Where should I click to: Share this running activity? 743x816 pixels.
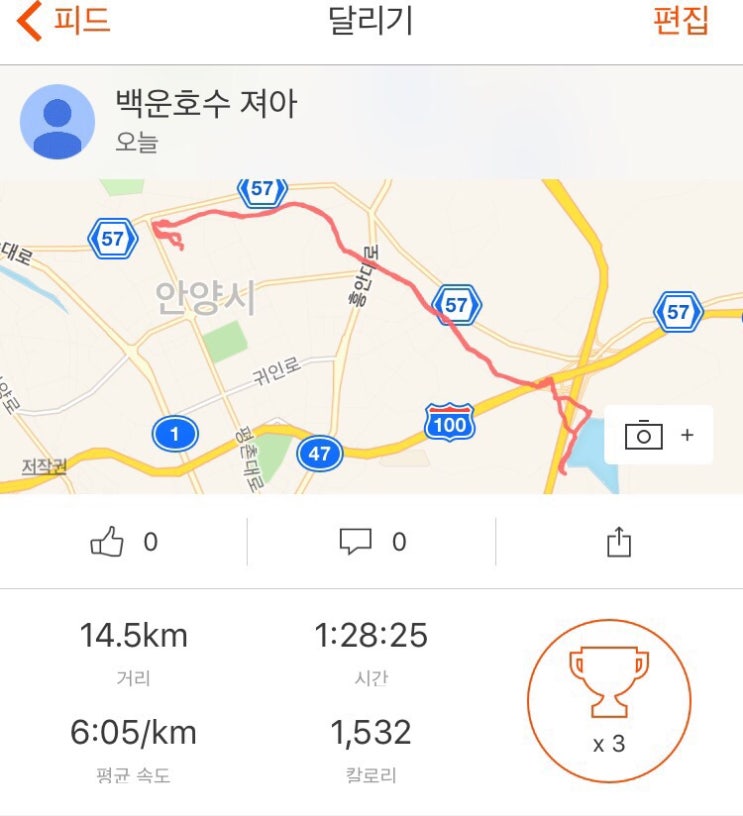pyautogui.click(x=619, y=542)
